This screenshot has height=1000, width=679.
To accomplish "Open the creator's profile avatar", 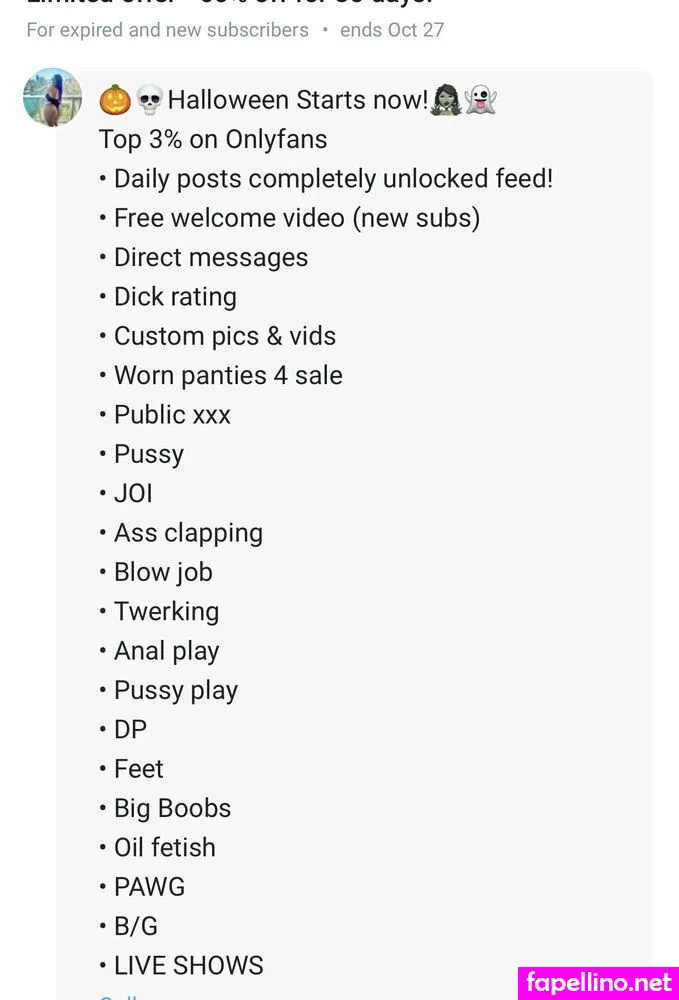I will point(52,97).
